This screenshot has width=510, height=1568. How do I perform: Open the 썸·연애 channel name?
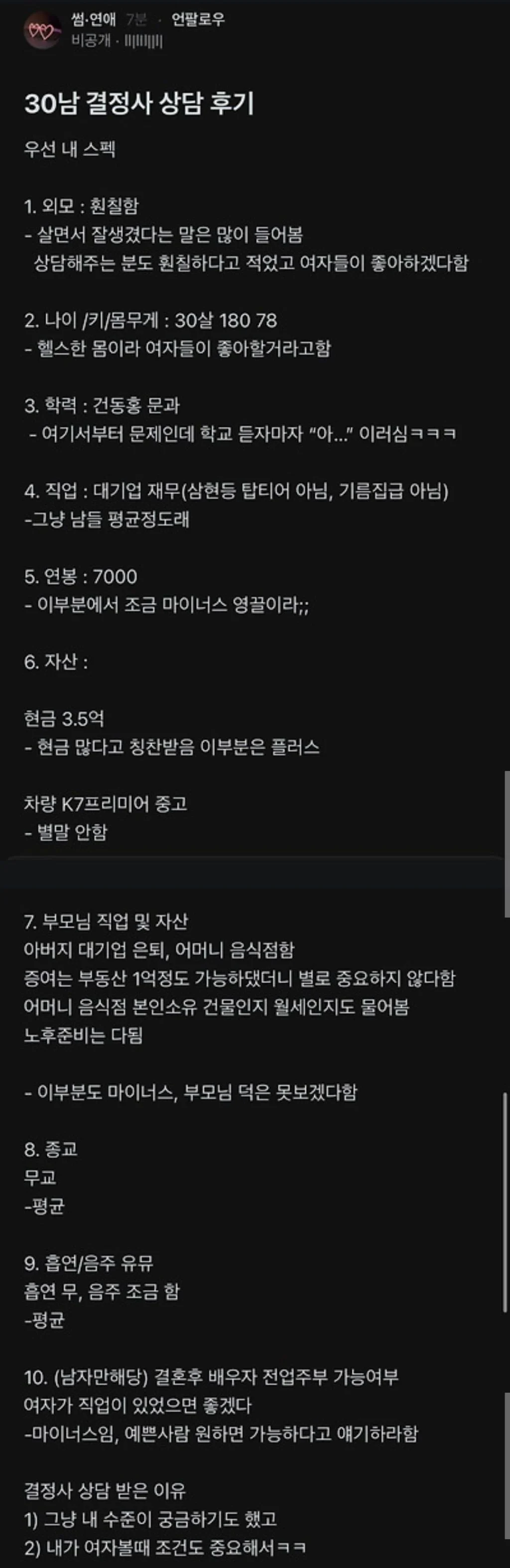click(x=93, y=20)
